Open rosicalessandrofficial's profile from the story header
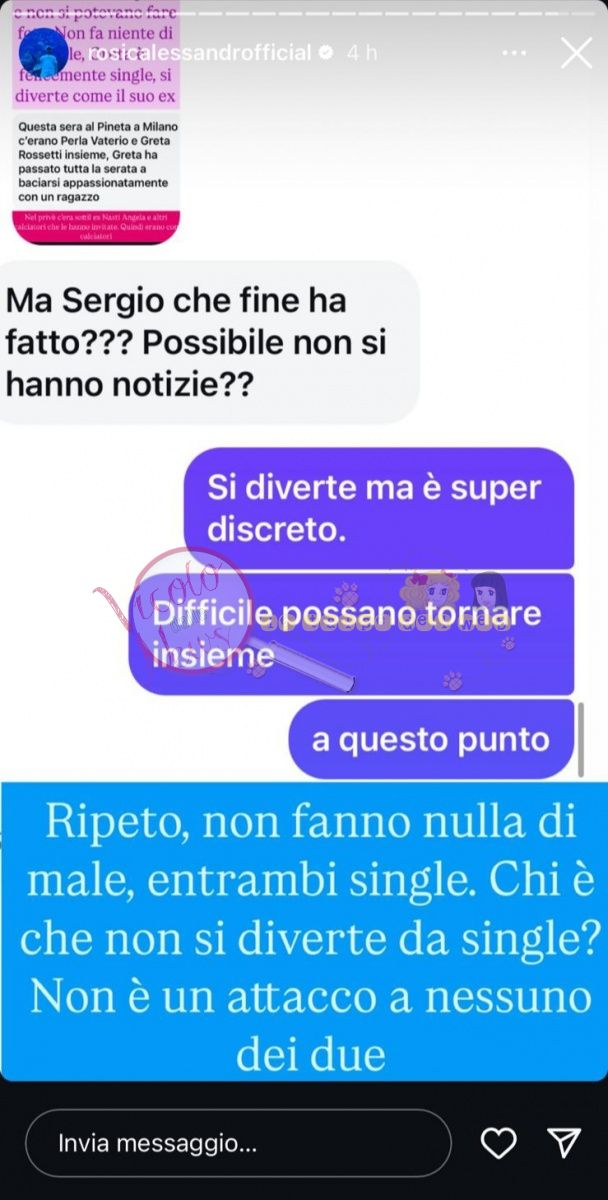Image resolution: width=608 pixels, height=1200 pixels. [x=198, y=53]
